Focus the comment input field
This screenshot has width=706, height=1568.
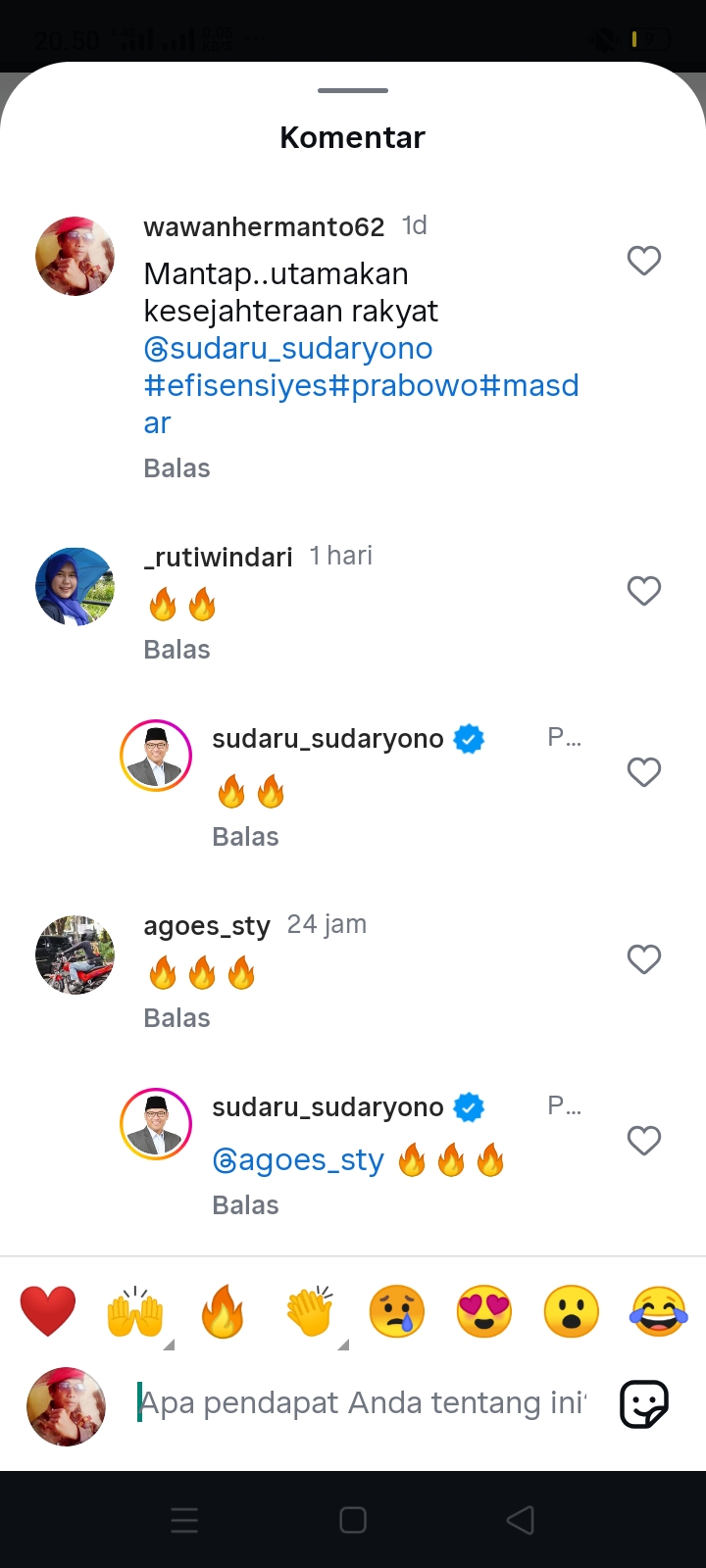coord(363,1403)
